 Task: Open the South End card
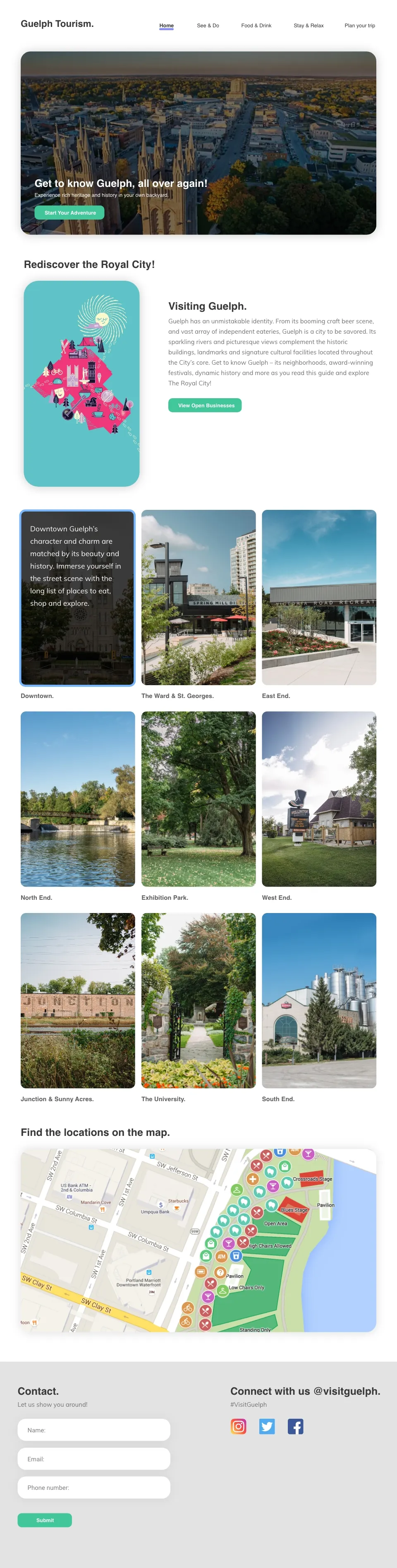[x=318, y=1000]
